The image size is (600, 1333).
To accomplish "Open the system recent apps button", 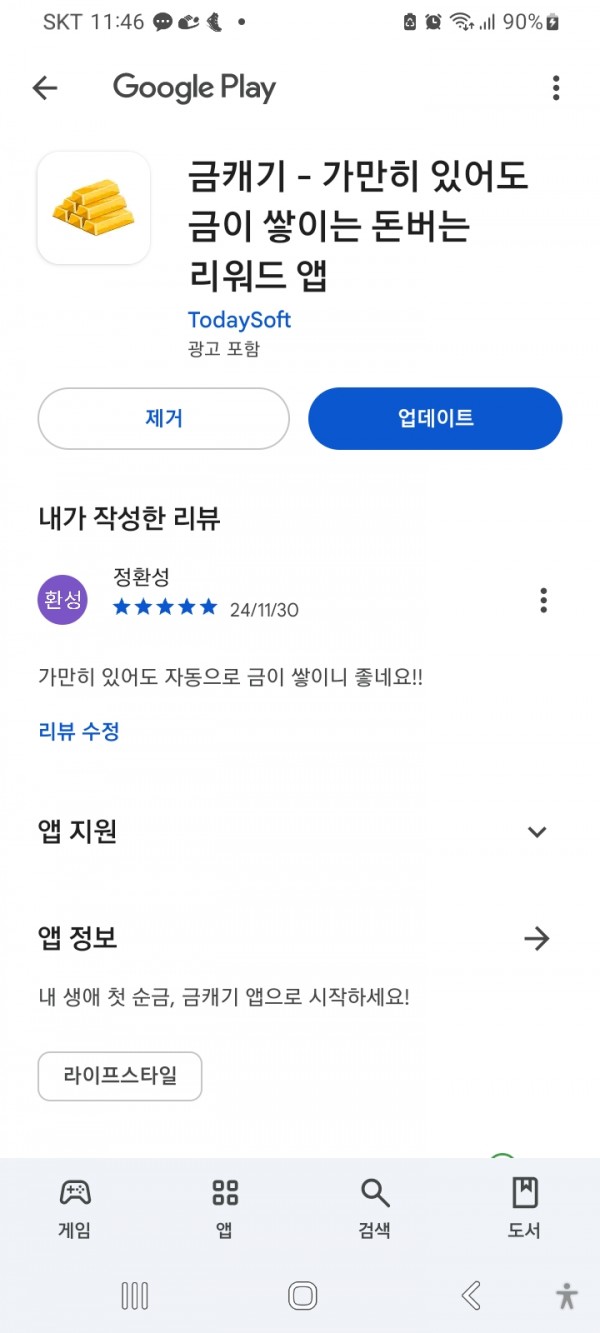I will click(x=135, y=1296).
